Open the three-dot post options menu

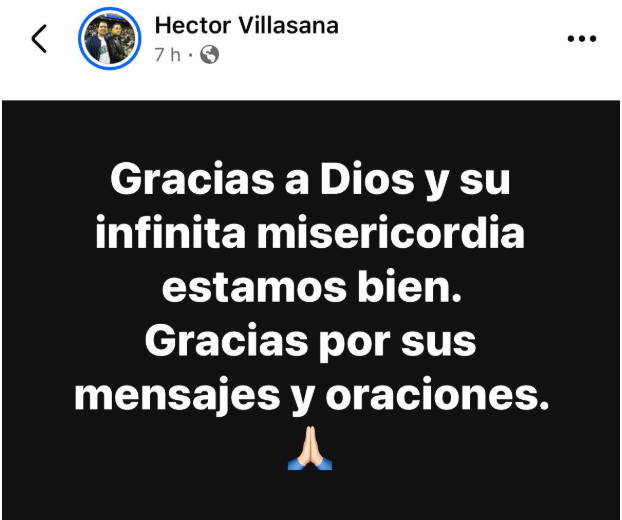581,39
